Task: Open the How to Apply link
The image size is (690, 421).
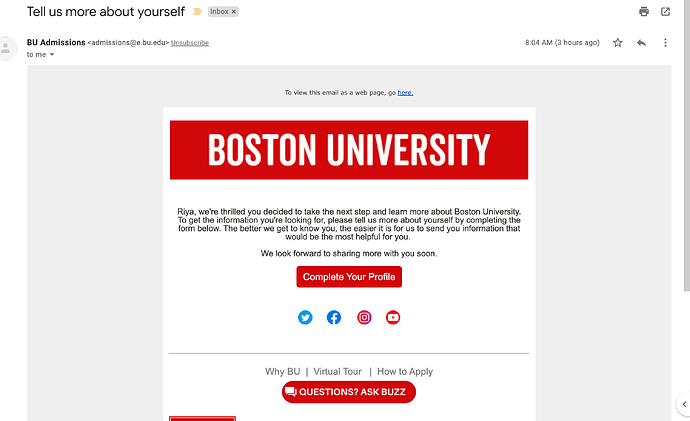Action: click(x=405, y=371)
